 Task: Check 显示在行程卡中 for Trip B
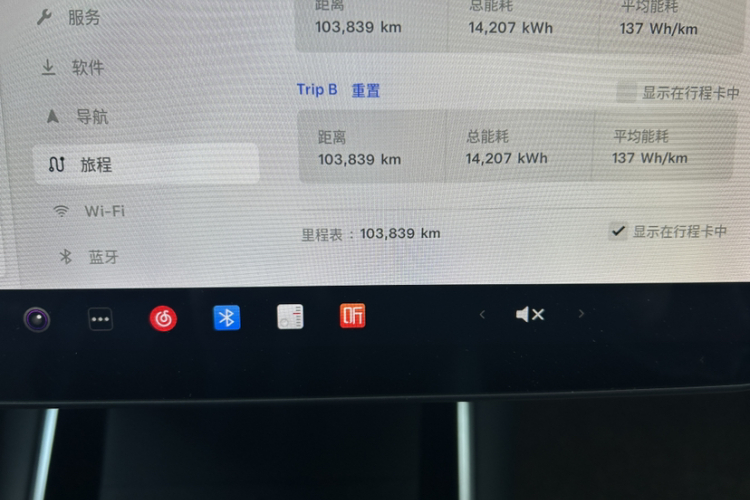coord(626,93)
